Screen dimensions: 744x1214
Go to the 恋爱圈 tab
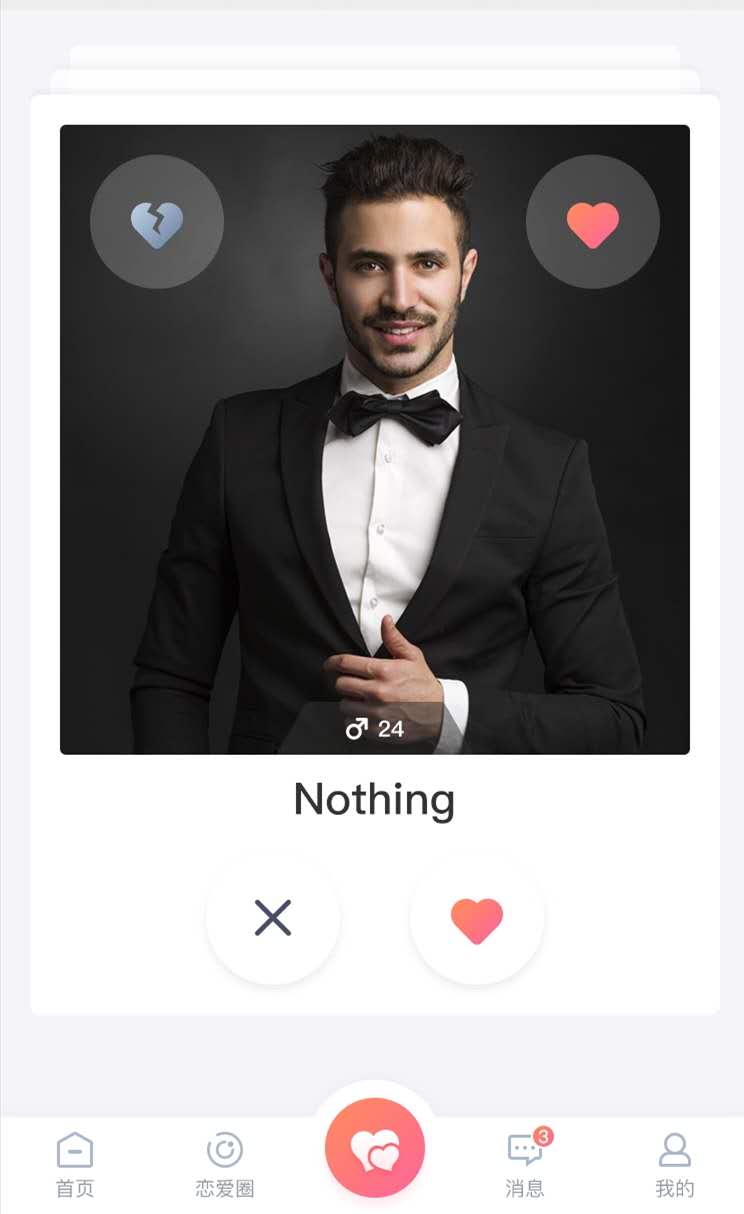[x=225, y=1164]
